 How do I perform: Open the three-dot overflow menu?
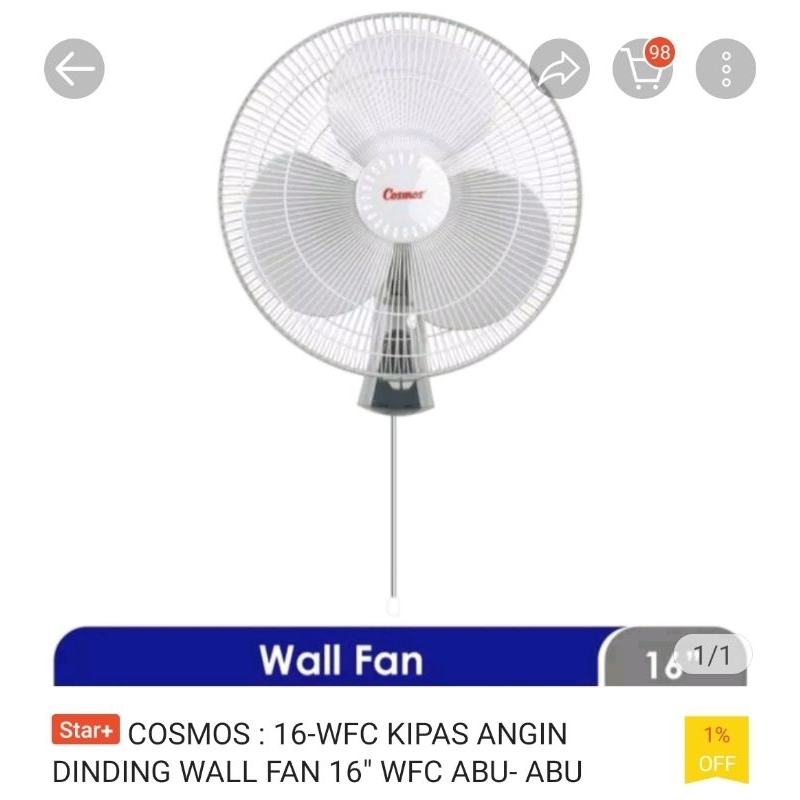pyautogui.click(x=726, y=68)
